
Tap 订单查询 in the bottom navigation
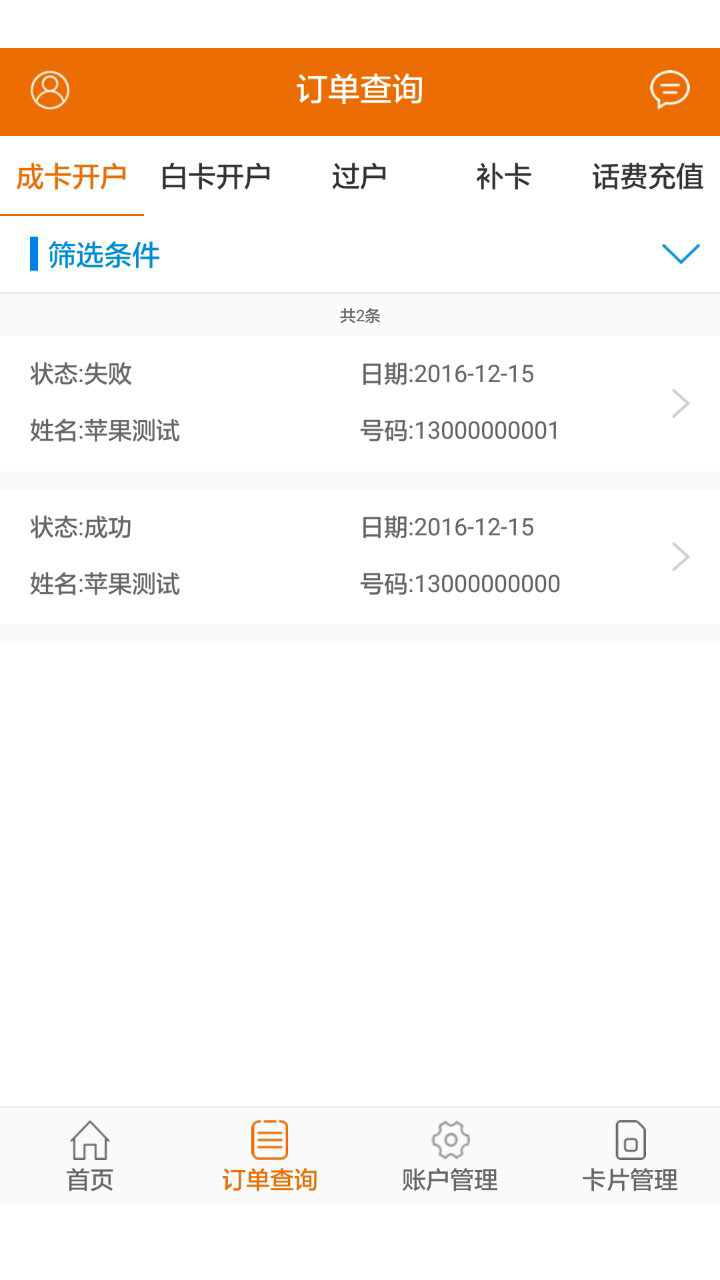click(270, 1157)
